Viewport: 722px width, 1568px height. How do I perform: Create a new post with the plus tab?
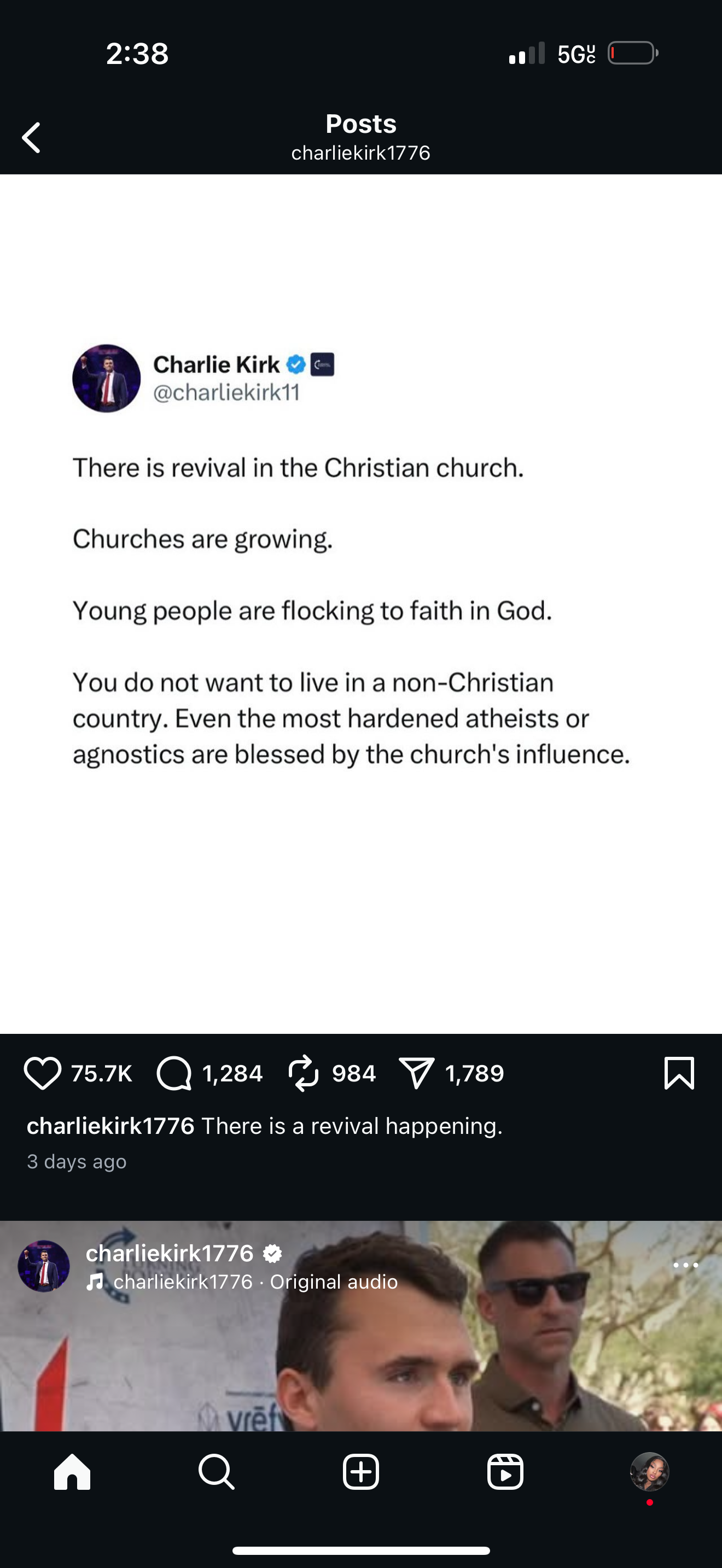361,1472
